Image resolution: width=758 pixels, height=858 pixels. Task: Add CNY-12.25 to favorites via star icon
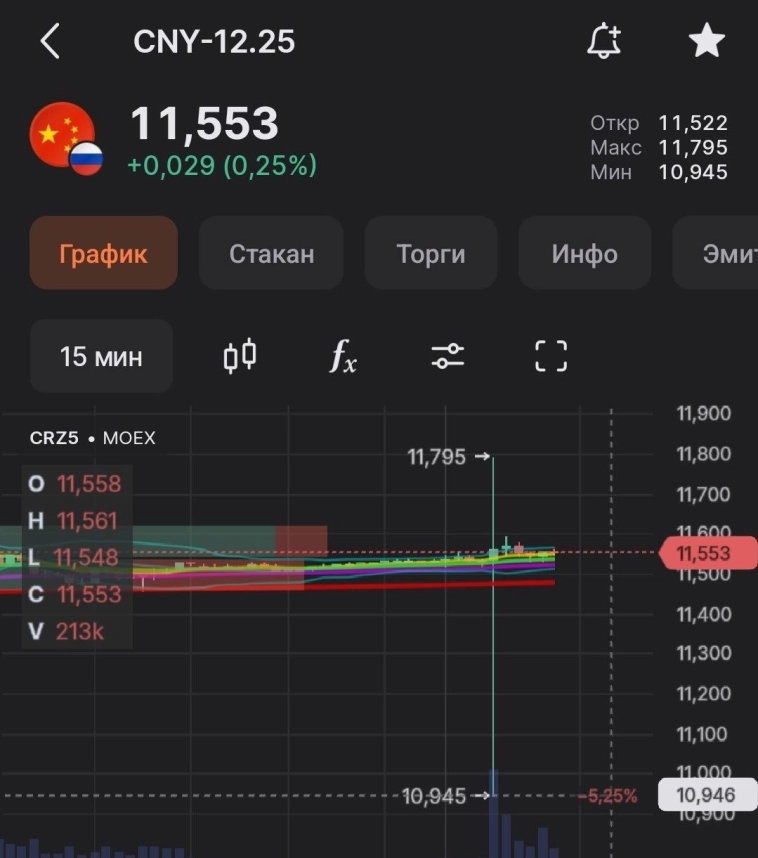(706, 41)
